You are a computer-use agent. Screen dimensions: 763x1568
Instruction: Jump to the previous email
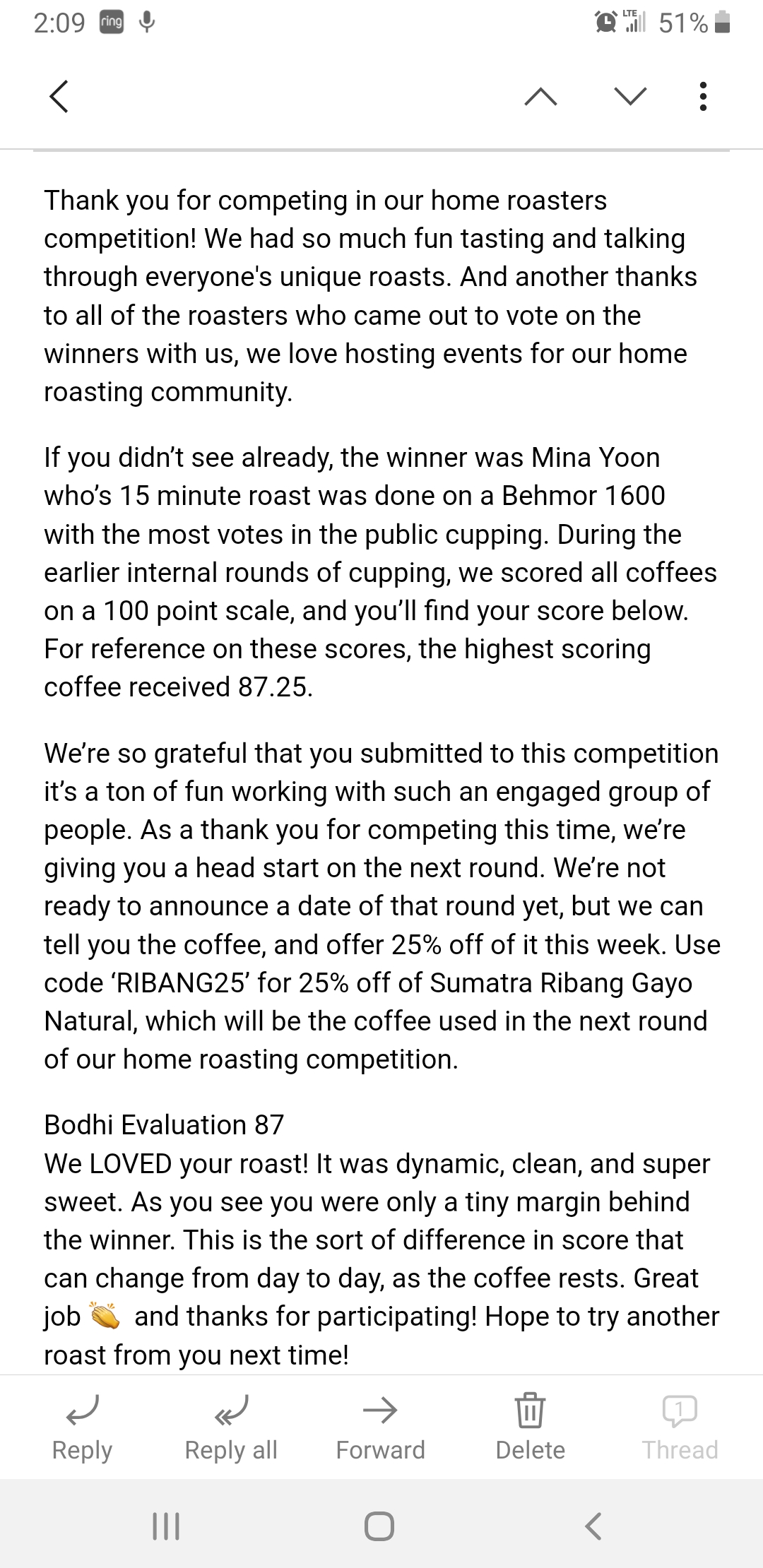pyautogui.click(x=541, y=97)
